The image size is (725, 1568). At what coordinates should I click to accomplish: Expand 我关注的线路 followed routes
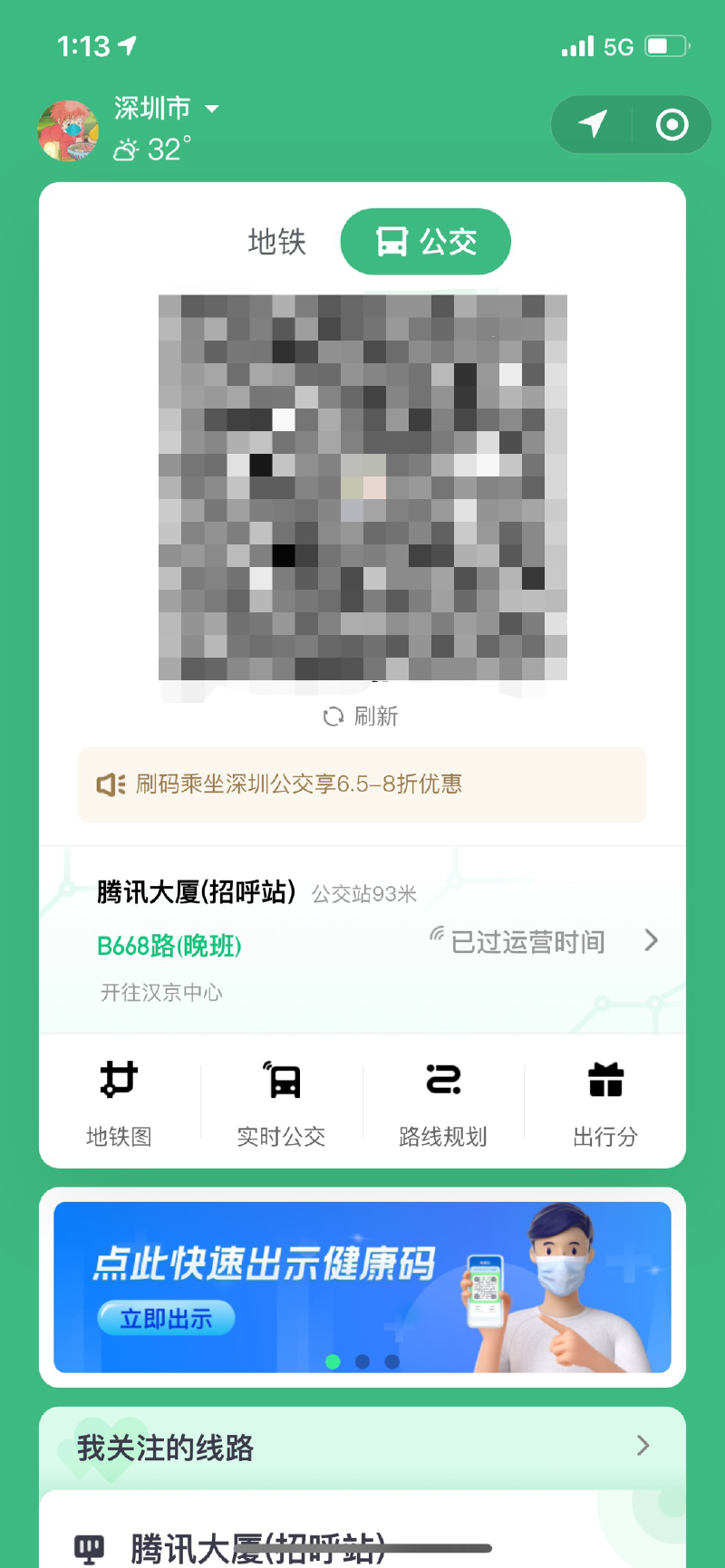(x=362, y=1447)
